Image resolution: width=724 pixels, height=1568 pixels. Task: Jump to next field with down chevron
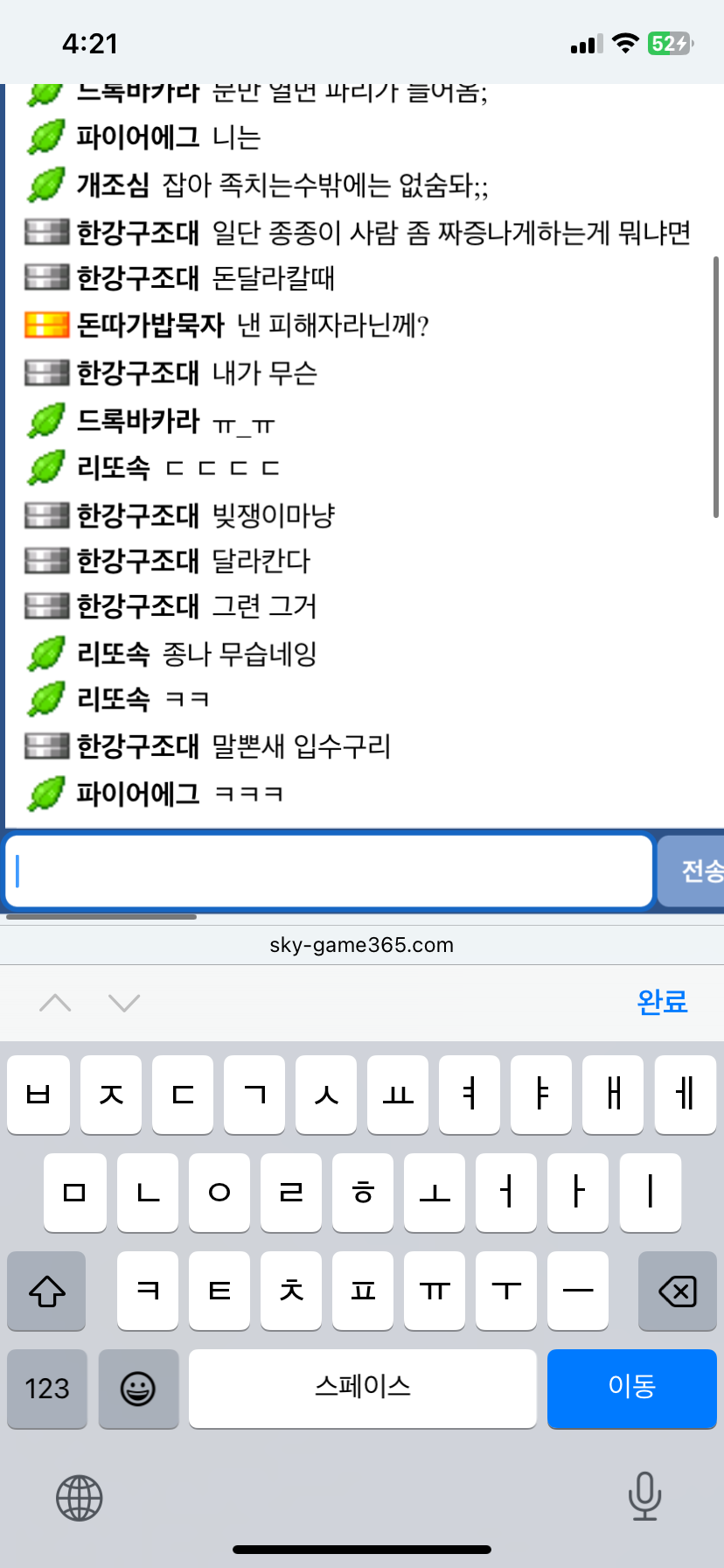click(124, 1003)
